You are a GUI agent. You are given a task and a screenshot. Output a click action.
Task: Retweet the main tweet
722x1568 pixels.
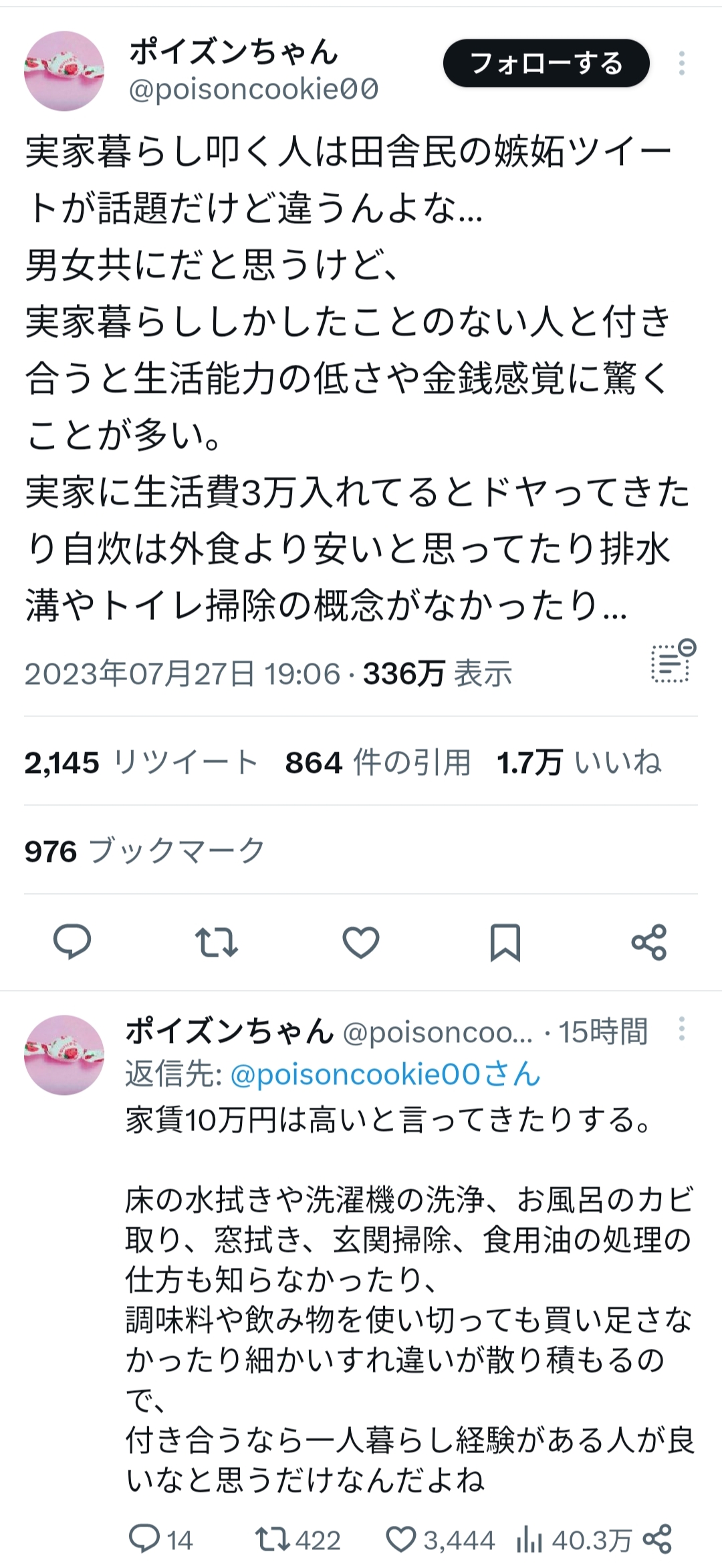pos(216,943)
